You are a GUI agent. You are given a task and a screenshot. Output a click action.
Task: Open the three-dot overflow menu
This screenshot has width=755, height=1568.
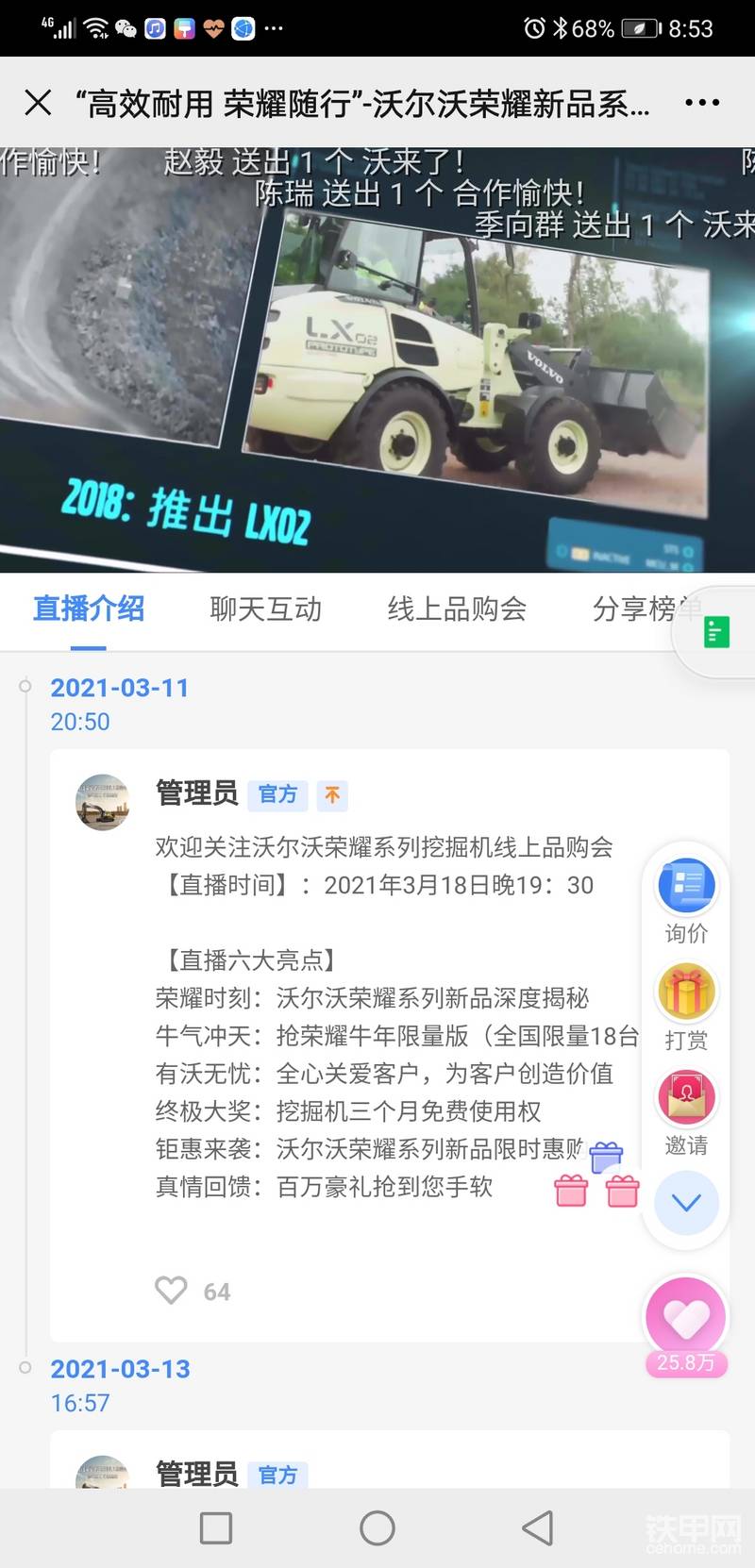coord(702,103)
